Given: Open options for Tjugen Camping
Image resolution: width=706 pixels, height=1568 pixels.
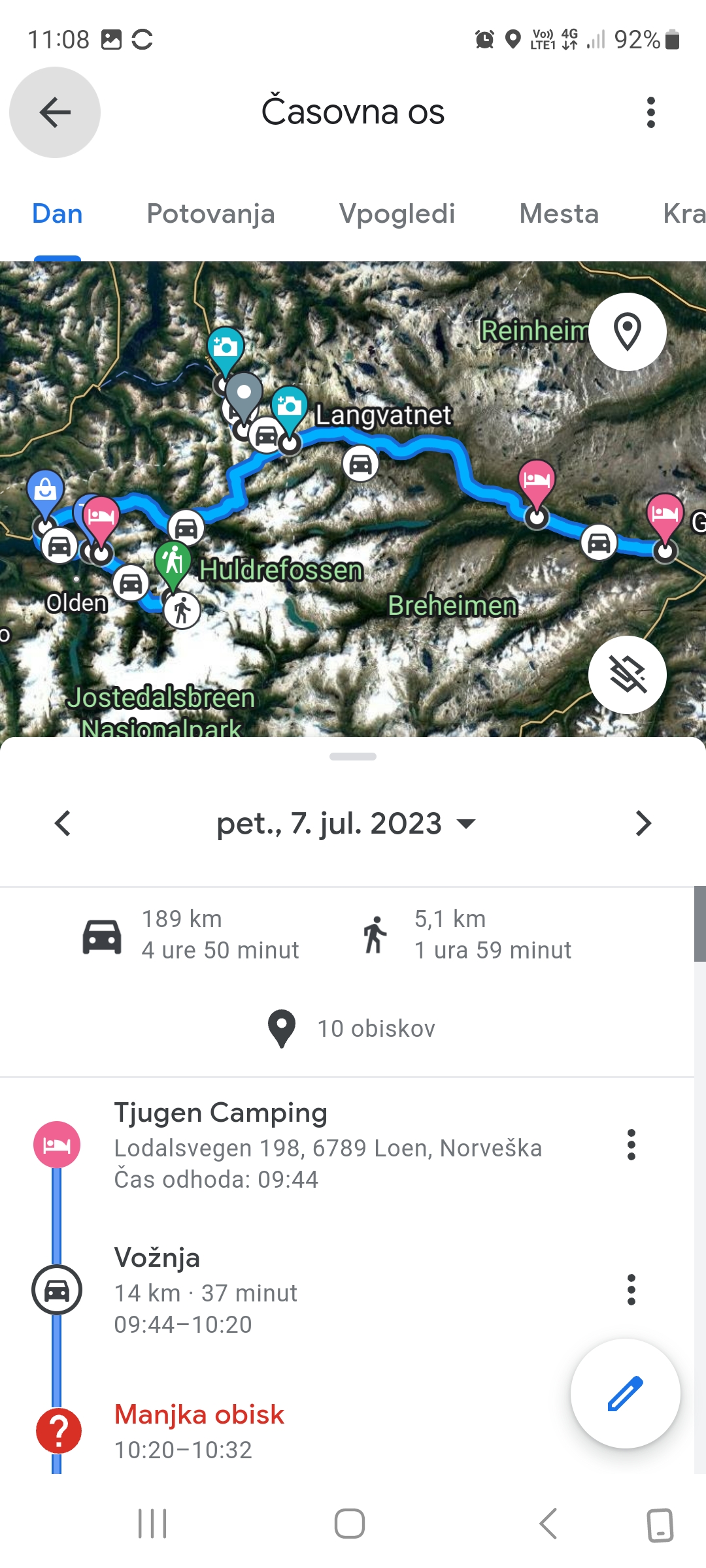Looking at the screenshot, I should coord(631,1145).
